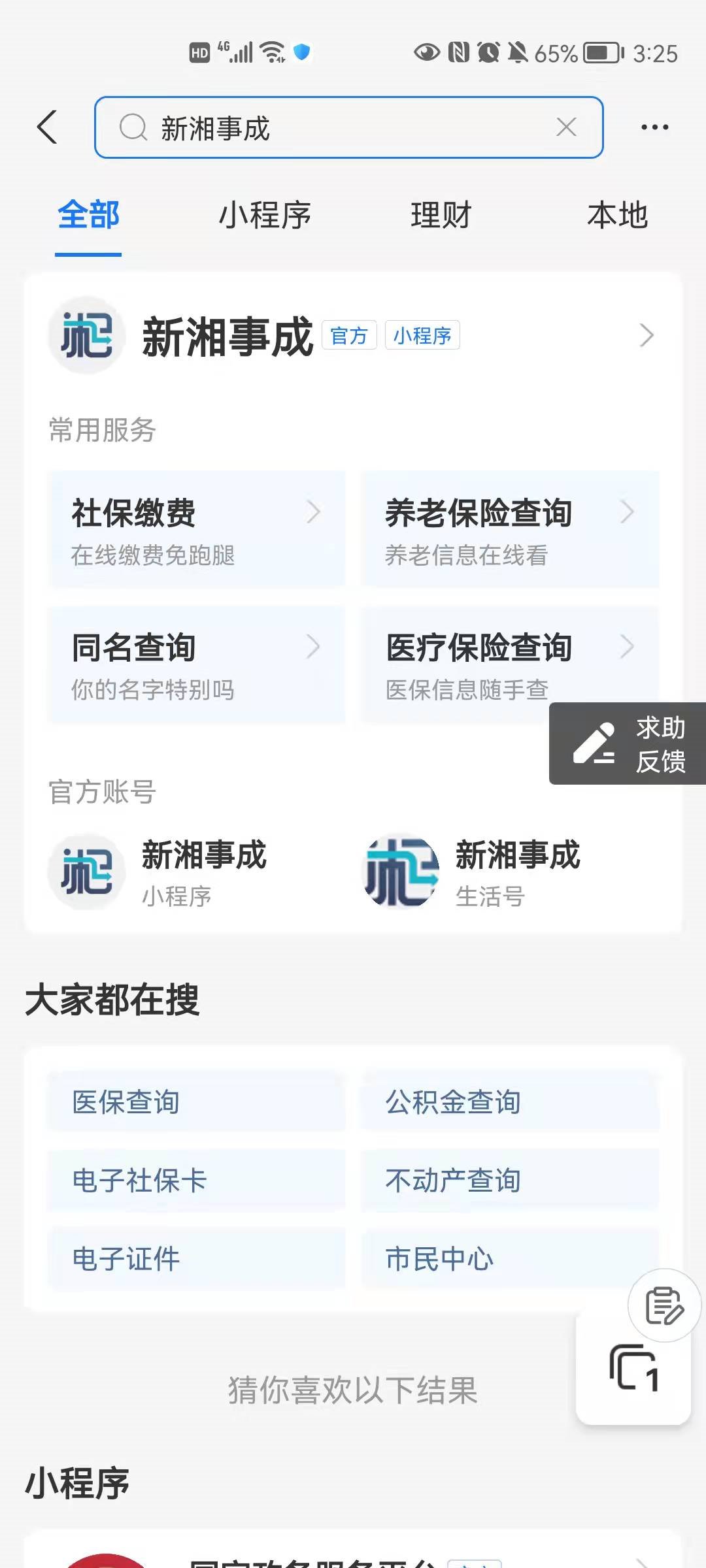Tap the 求助反馈 floating button
The width and height of the screenshot is (706, 1568).
[x=628, y=744]
